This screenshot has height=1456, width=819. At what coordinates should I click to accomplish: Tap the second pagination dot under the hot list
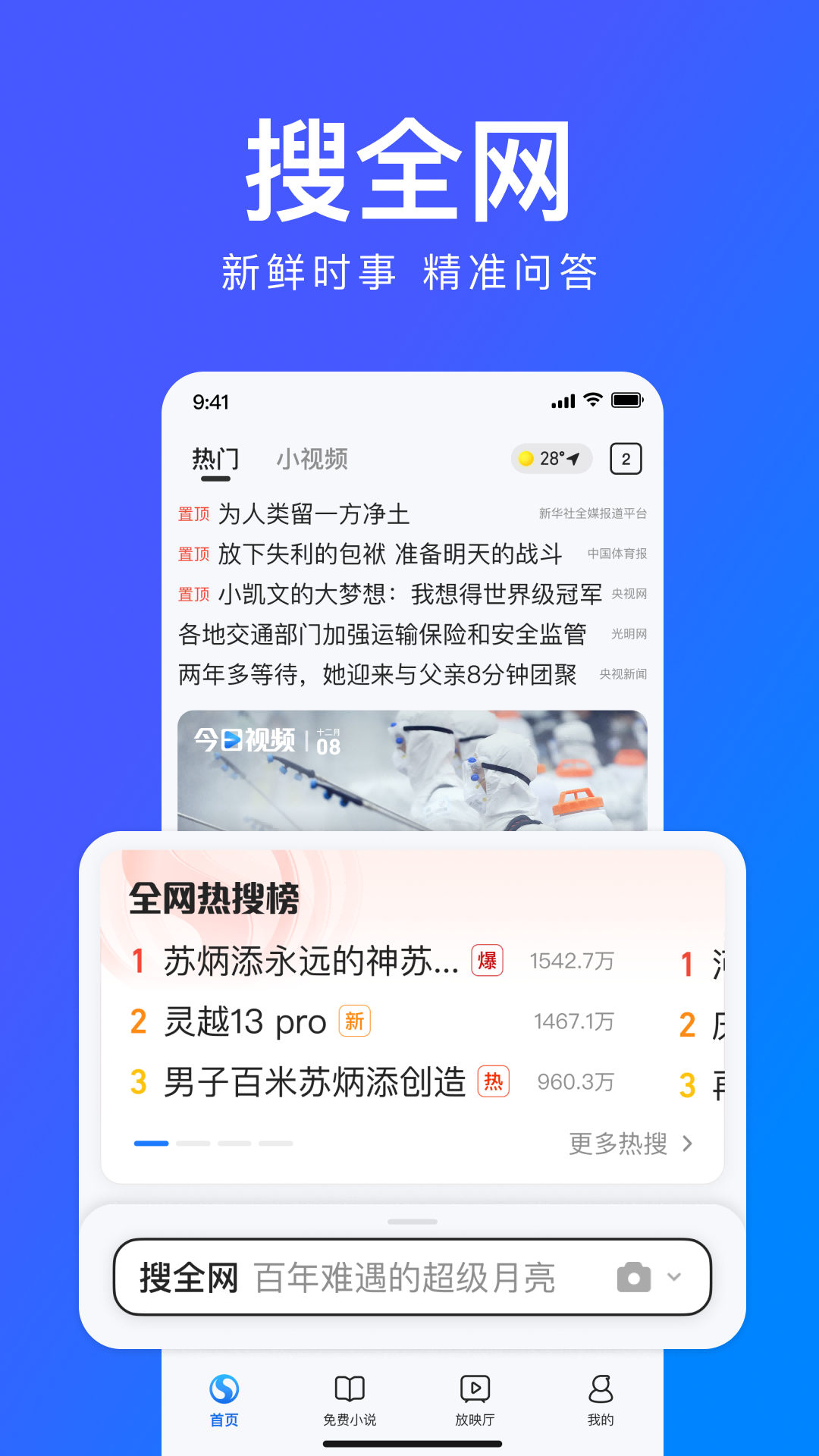(193, 1143)
